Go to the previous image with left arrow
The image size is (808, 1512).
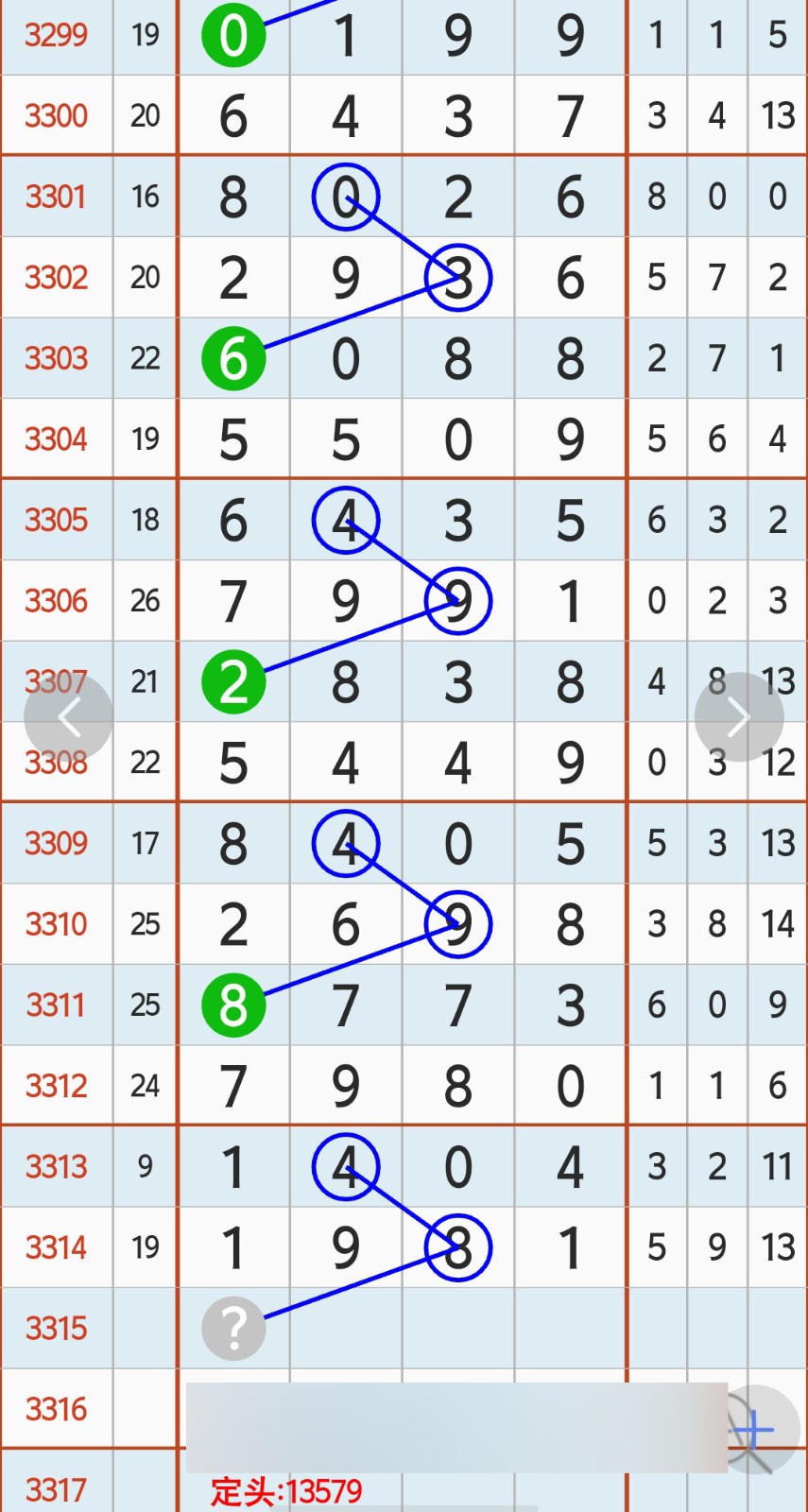[x=69, y=717]
